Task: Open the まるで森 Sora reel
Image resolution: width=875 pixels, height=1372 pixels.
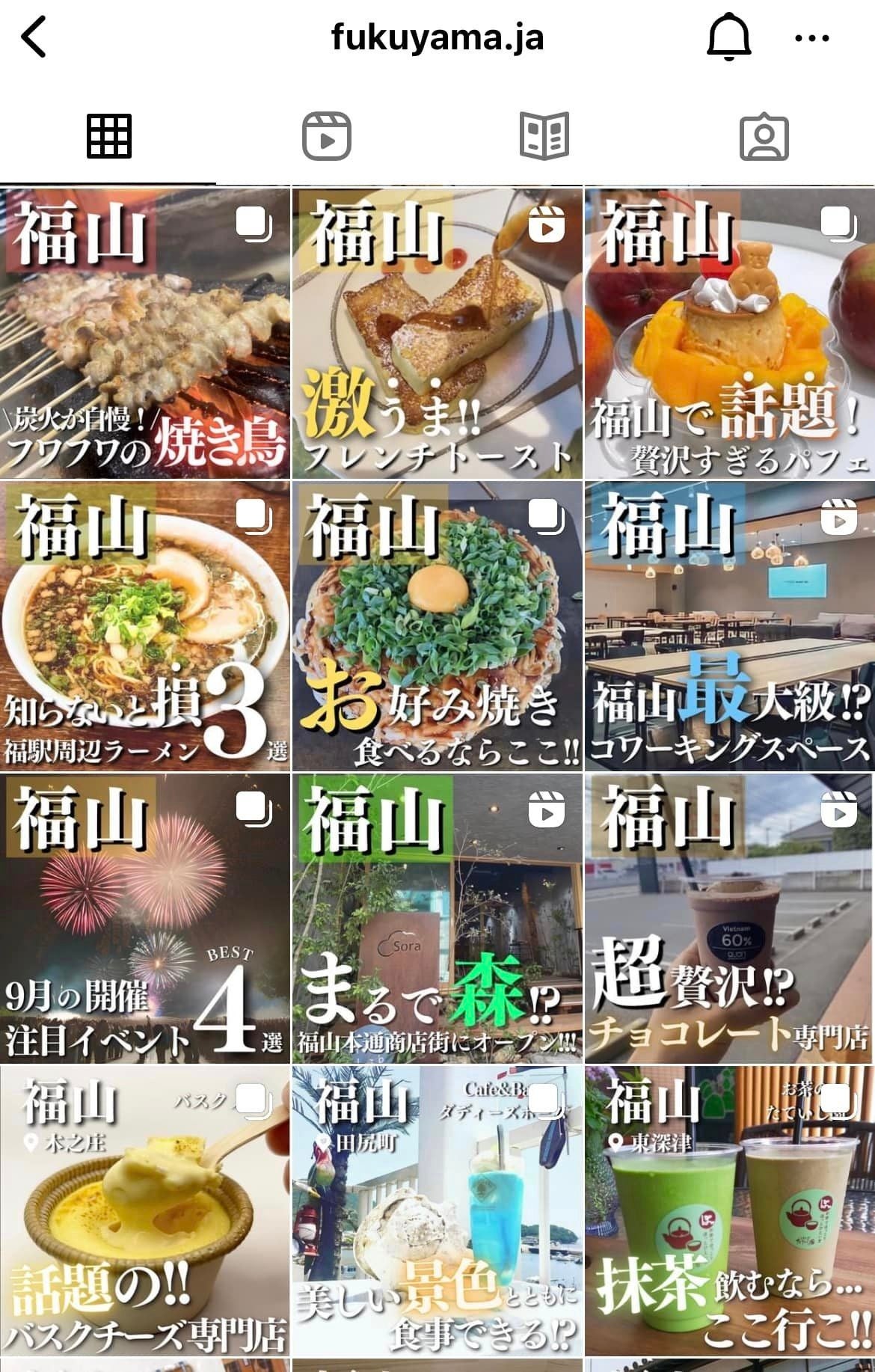Action: 437,919
